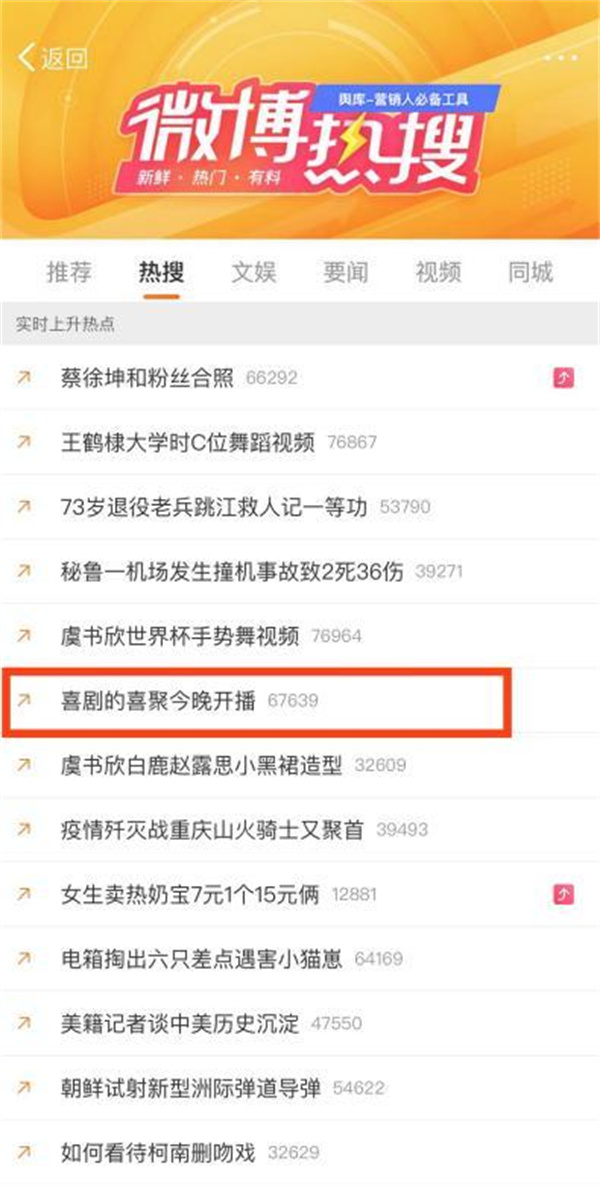Switch to the 文娱 tab

pos(254,272)
